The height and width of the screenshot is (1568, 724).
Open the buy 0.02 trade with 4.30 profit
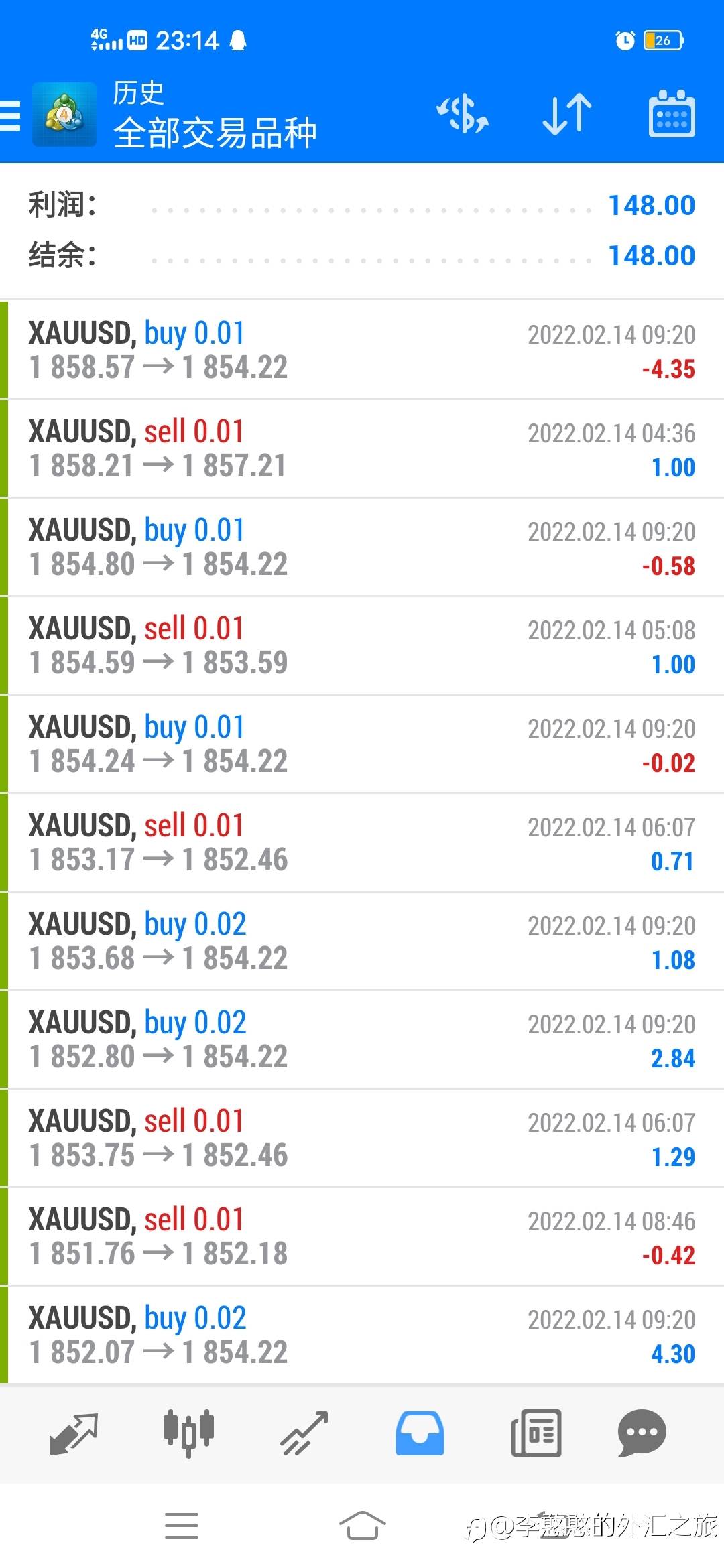point(362,1335)
